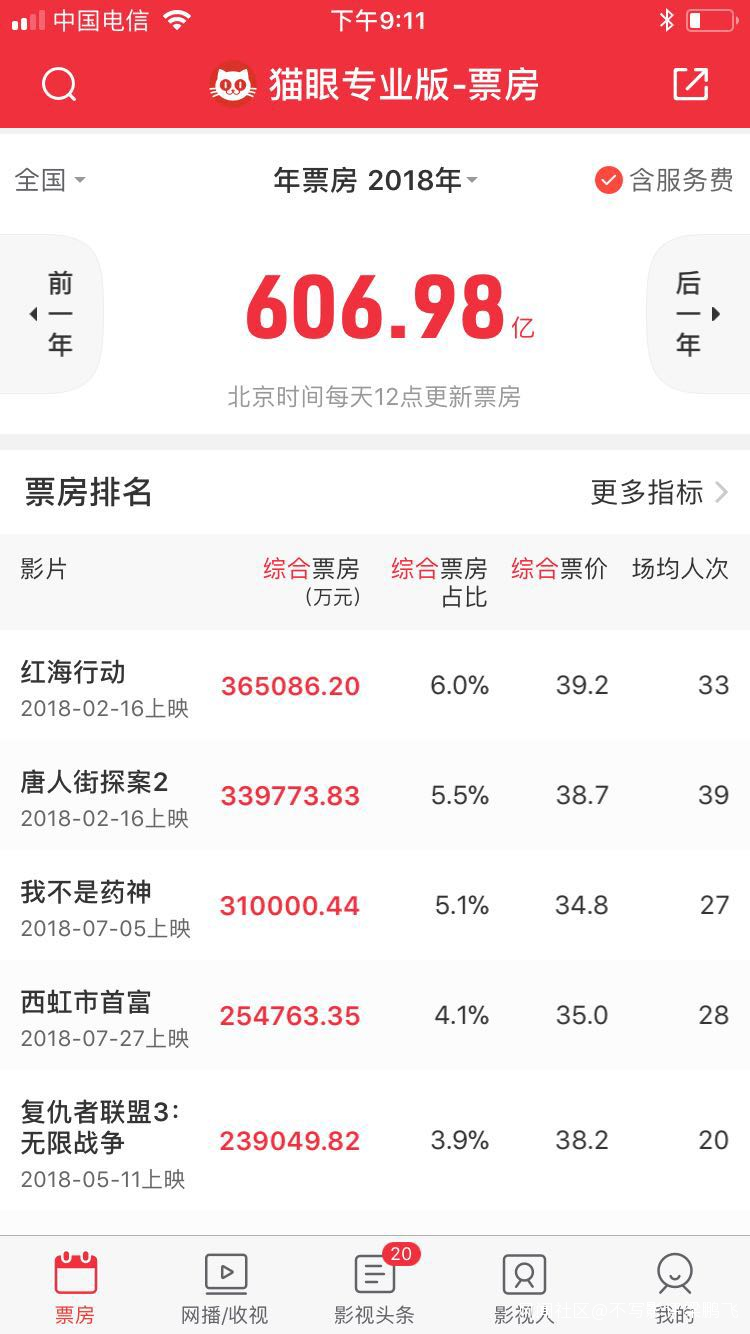The height and width of the screenshot is (1334, 750).
Task: Open the 红海行动 movie row
Action: 375,685
